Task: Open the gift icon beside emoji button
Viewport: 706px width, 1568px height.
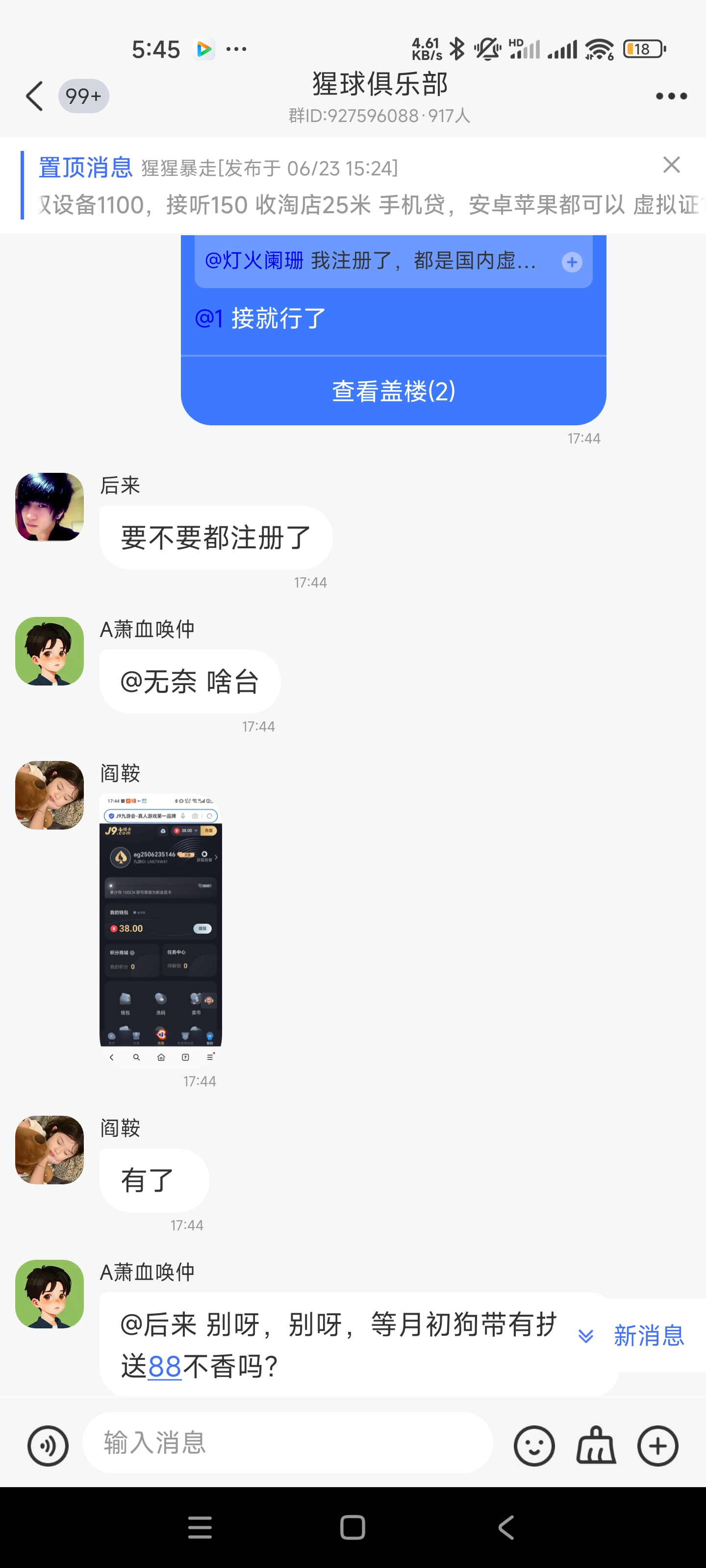Action: coord(596,1445)
